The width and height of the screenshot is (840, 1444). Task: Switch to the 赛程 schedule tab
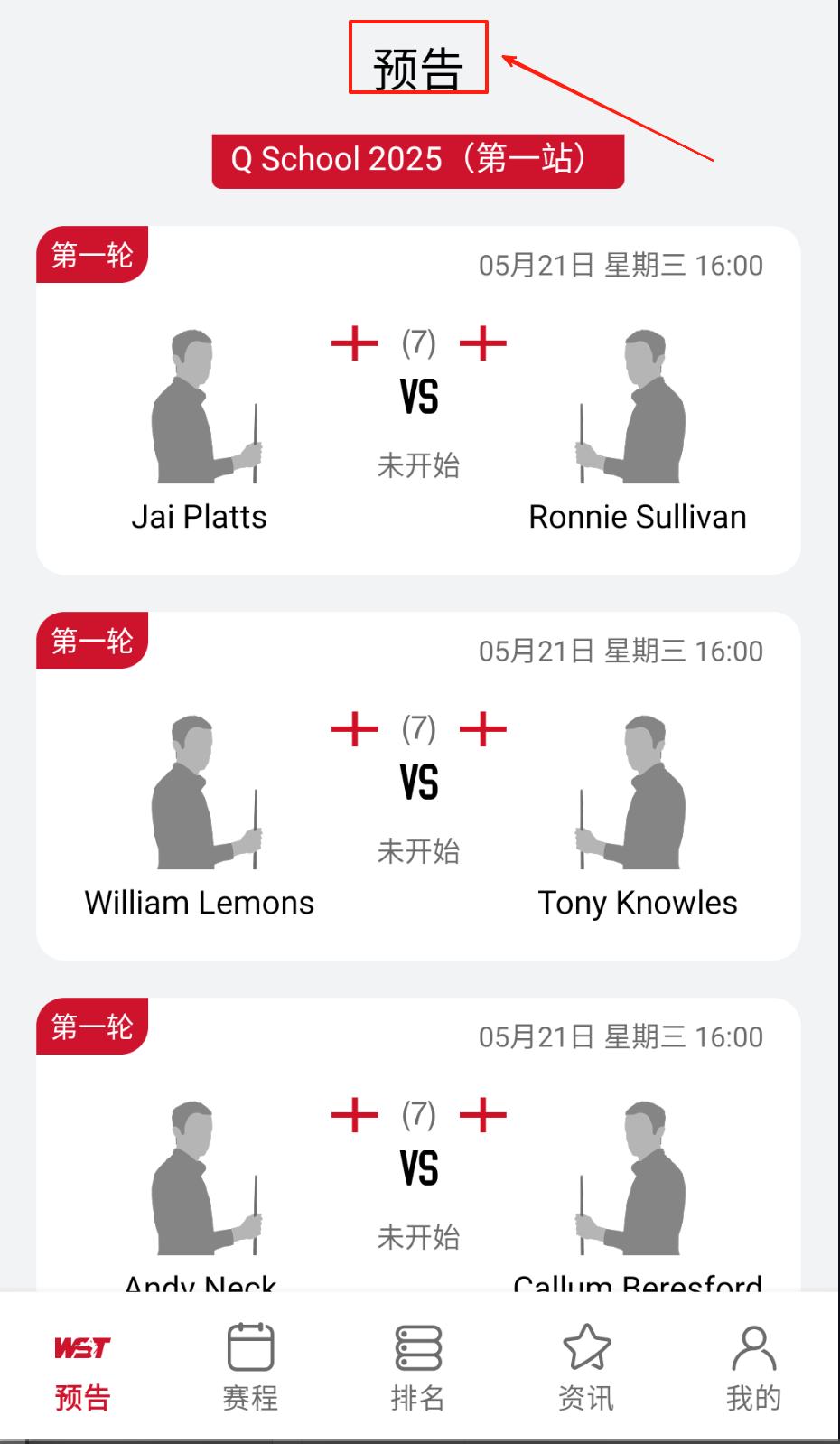coord(250,1368)
